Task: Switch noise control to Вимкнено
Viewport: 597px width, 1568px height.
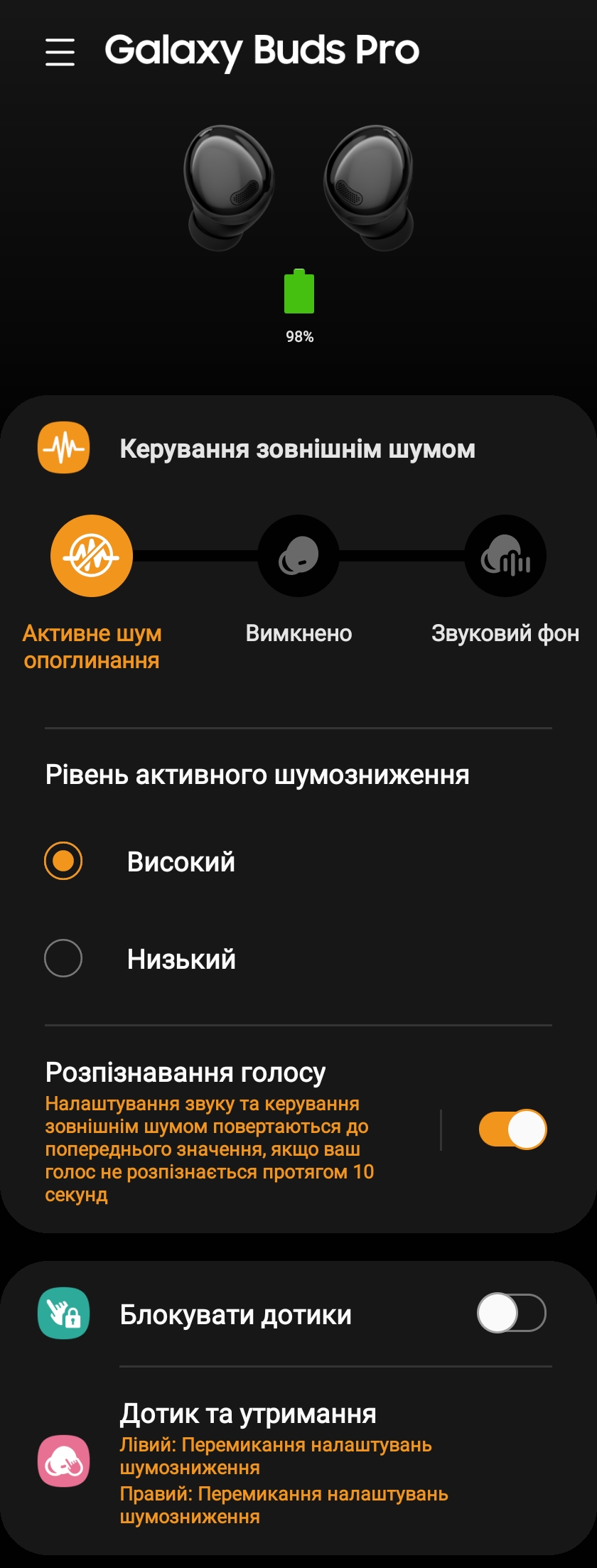Action: tap(298, 556)
